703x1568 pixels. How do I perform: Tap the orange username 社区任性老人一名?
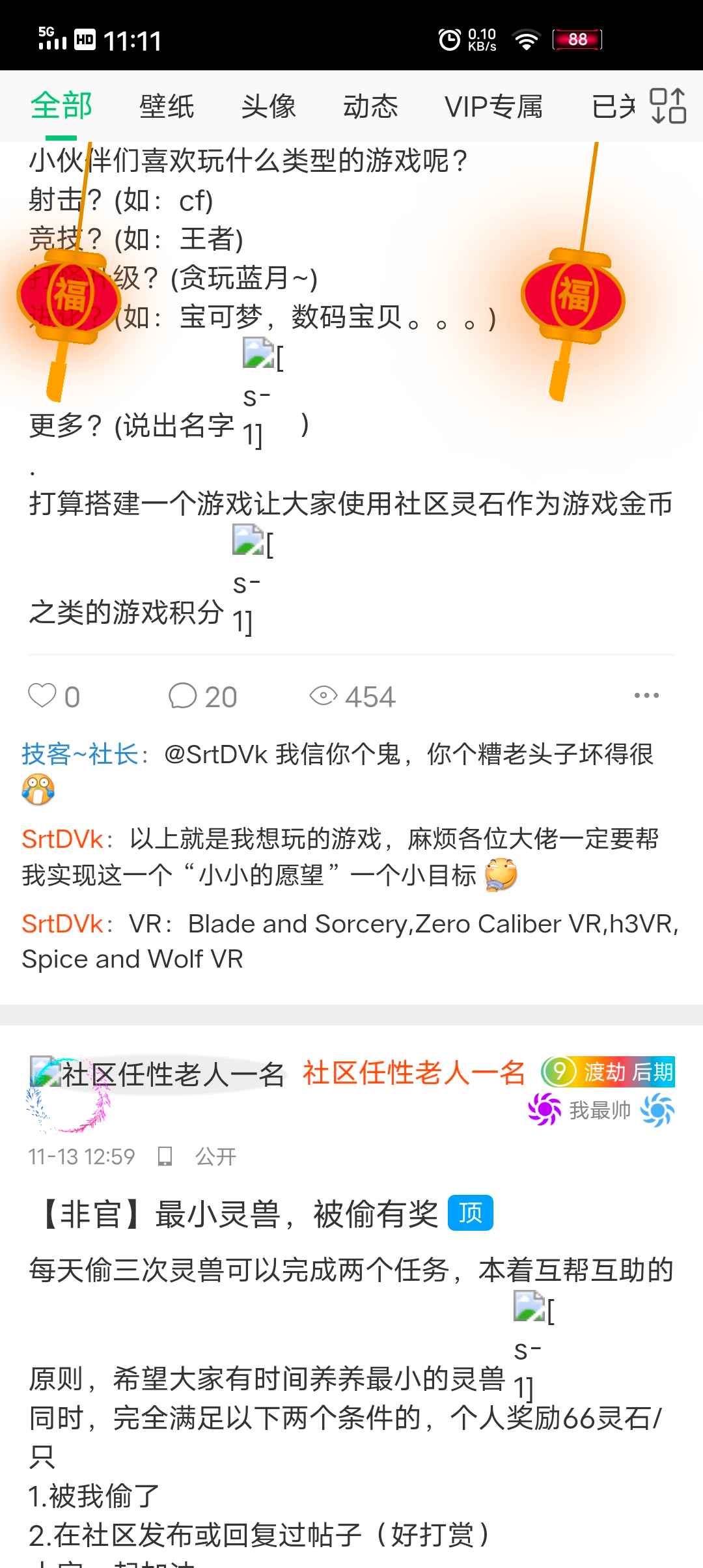point(414,1072)
